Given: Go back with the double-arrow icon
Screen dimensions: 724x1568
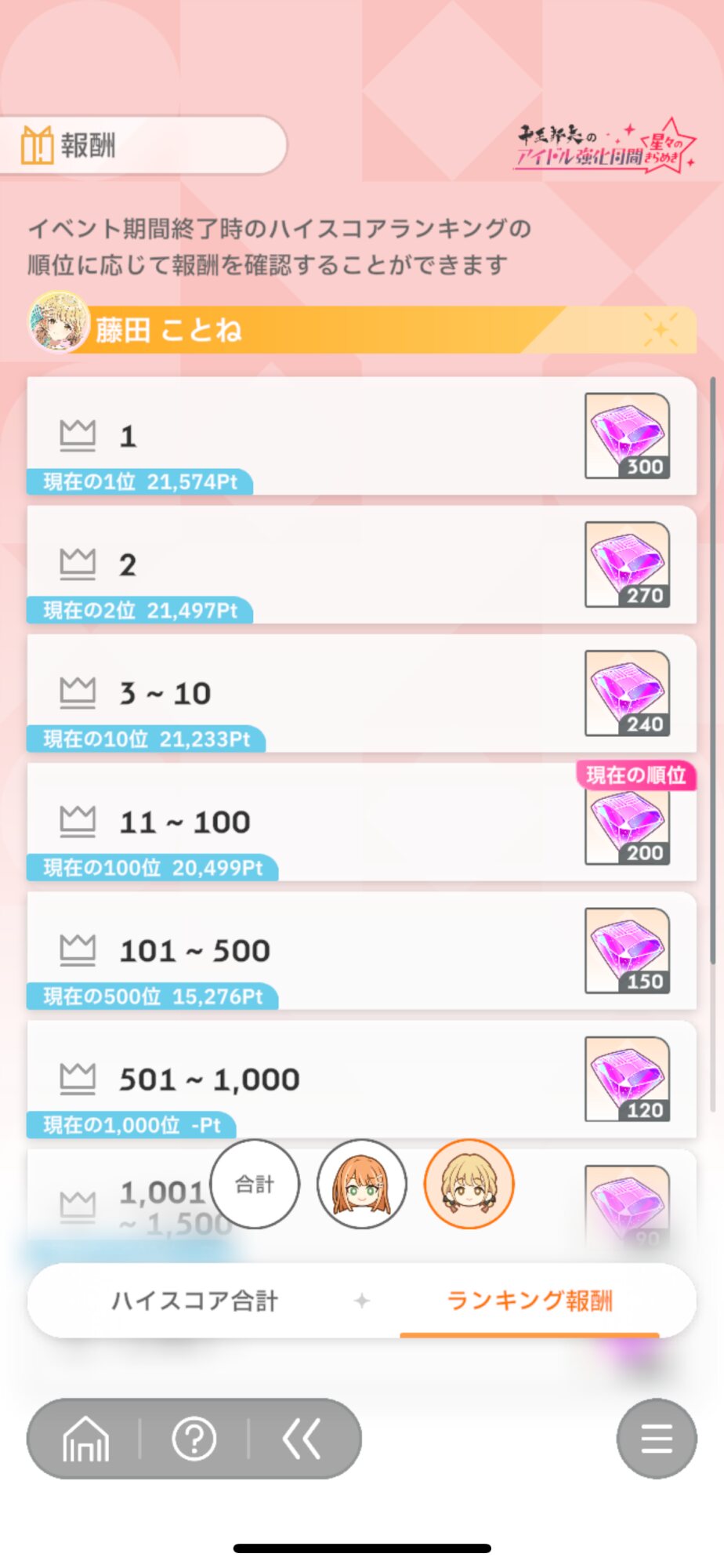Looking at the screenshot, I should (x=302, y=1439).
